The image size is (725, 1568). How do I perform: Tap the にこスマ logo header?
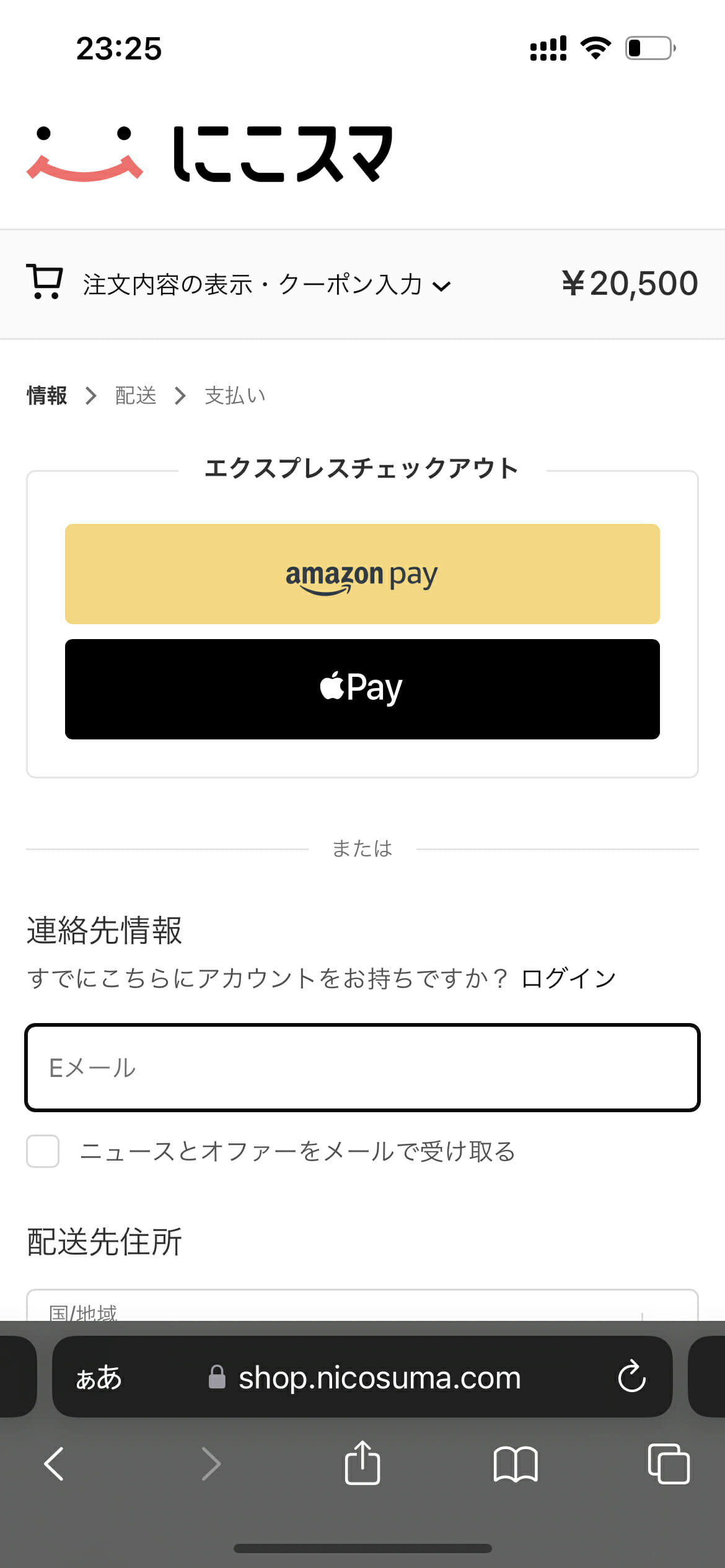[209, 153]
